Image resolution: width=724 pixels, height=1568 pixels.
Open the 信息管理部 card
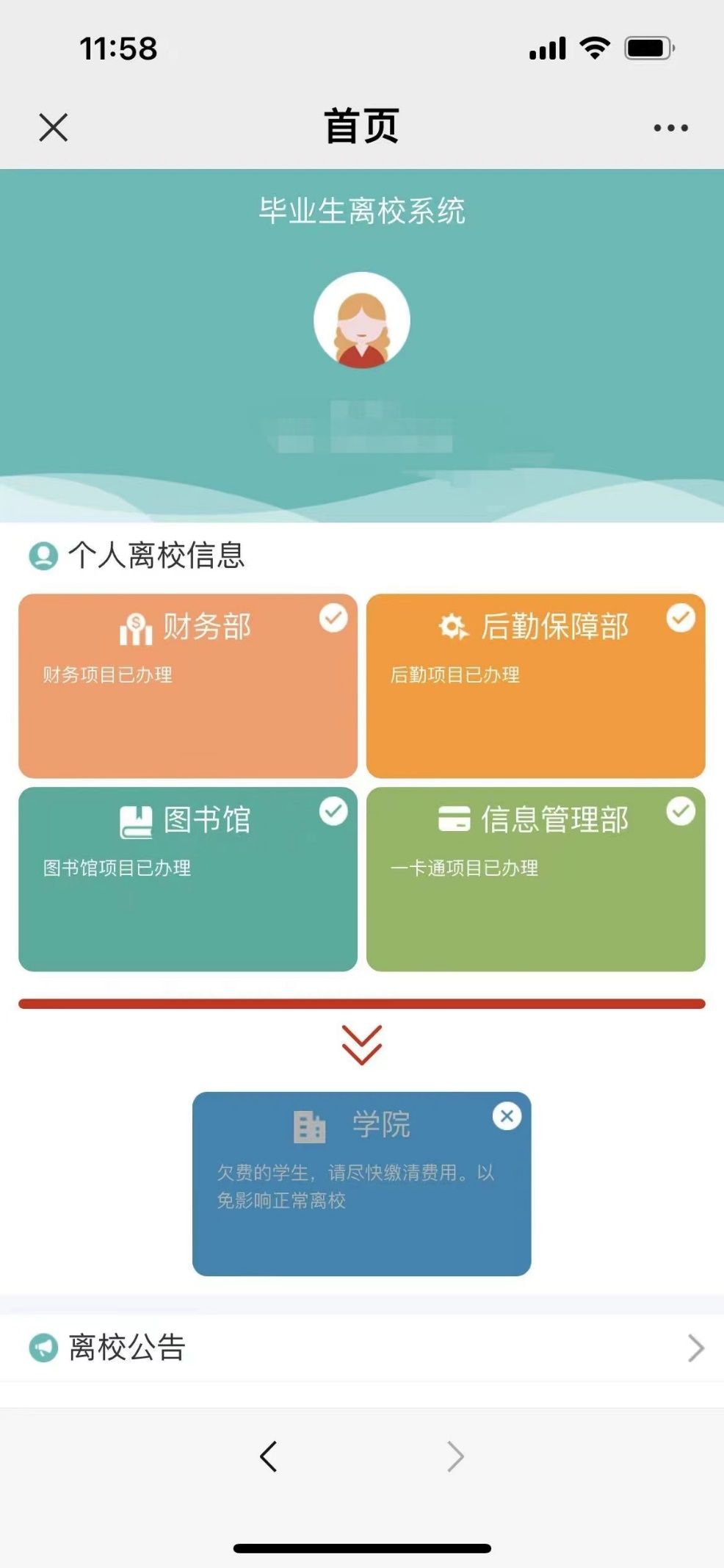pyautogui.click(x=535, y=879)
